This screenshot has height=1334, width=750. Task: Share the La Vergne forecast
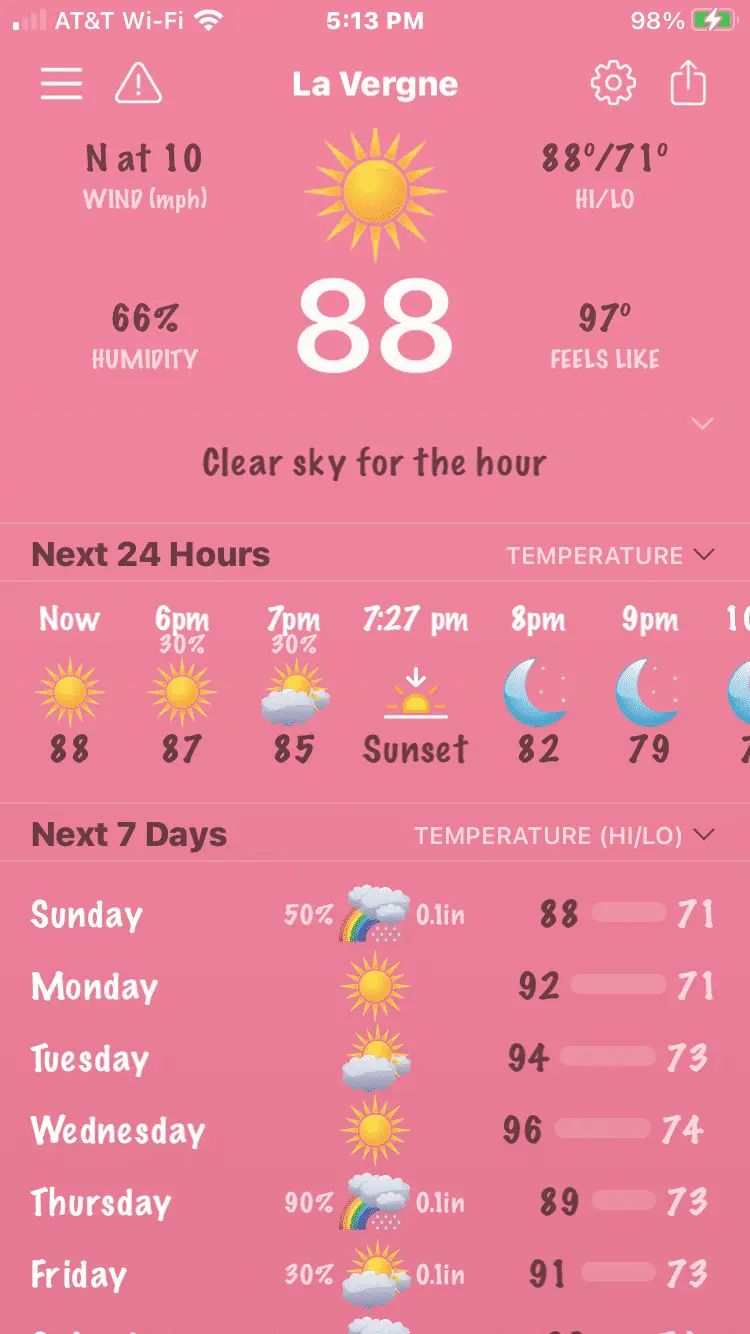click(x=688, y=84)
